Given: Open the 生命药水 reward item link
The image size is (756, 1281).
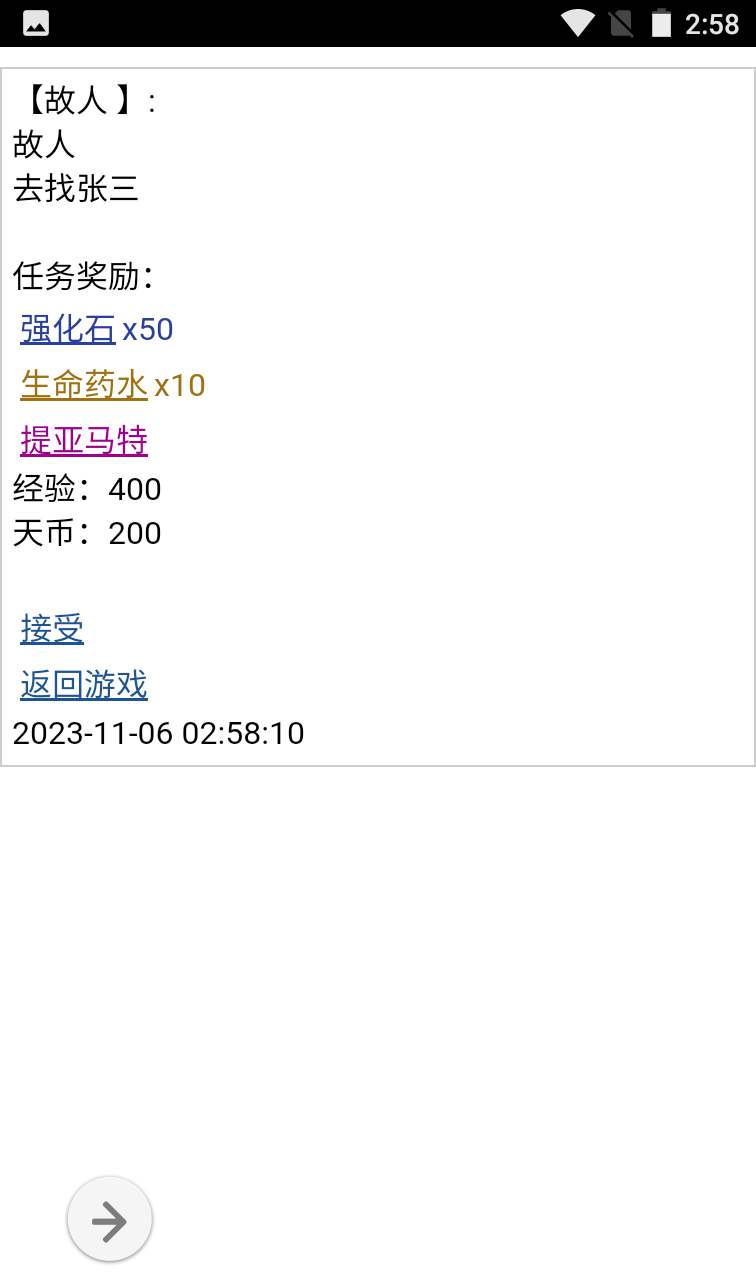Looking at the screenshot, I should (84, 385).
